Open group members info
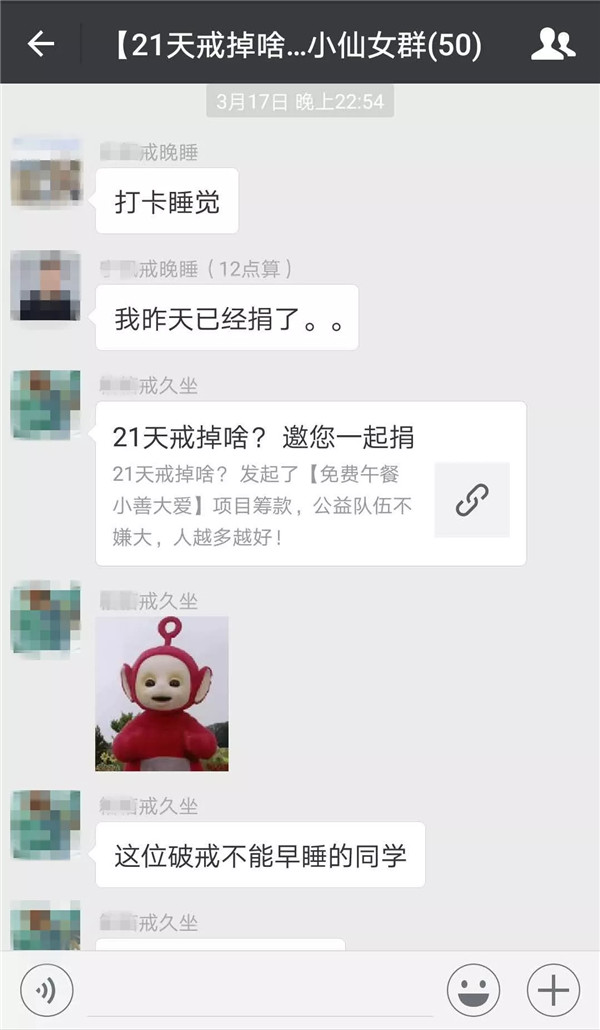Viewport: 600px width, 1030px height. coord(552,43)
